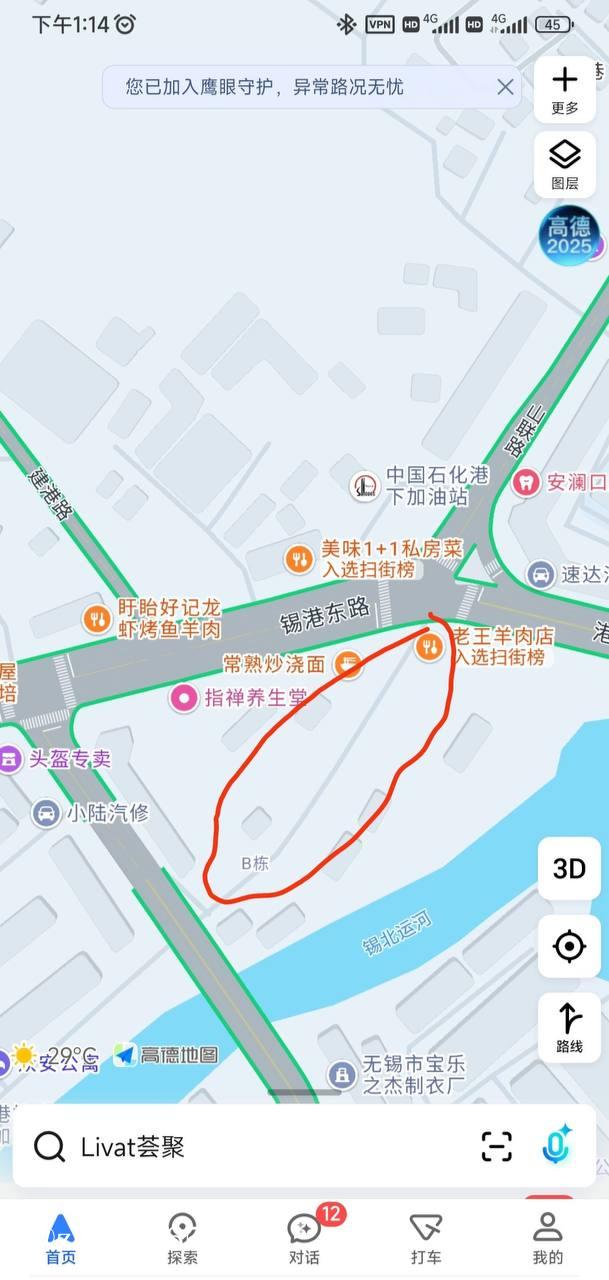
Task: Select the 首页 tab
Action: click(x=61, y=1238)
